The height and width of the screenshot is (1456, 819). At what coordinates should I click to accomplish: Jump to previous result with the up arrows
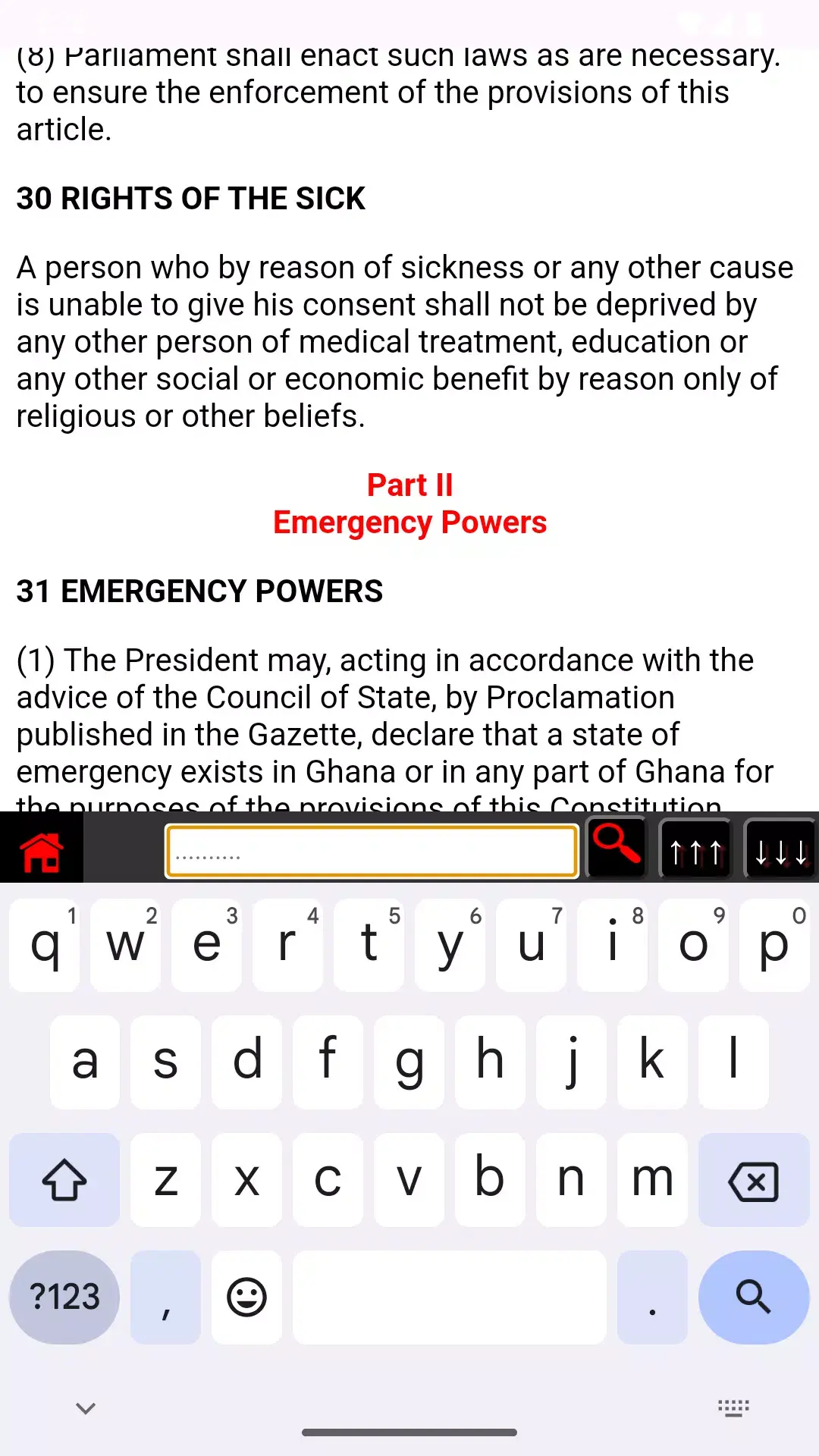695,849
